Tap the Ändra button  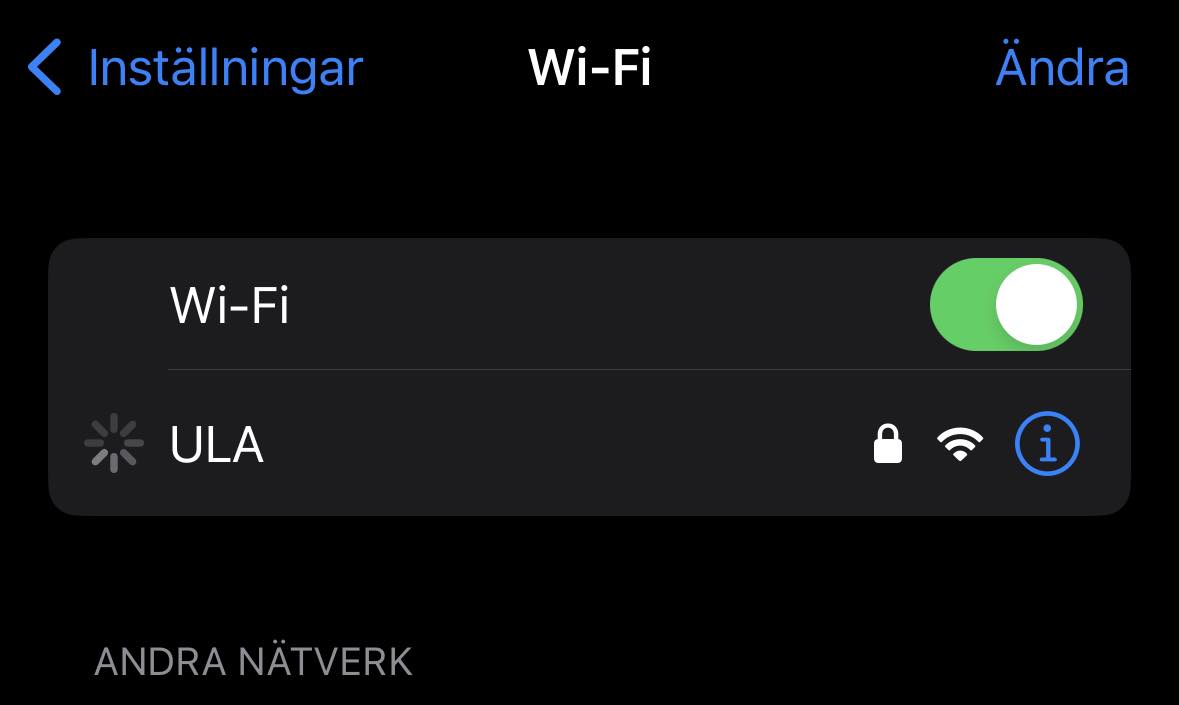[x=1061, y=68]
